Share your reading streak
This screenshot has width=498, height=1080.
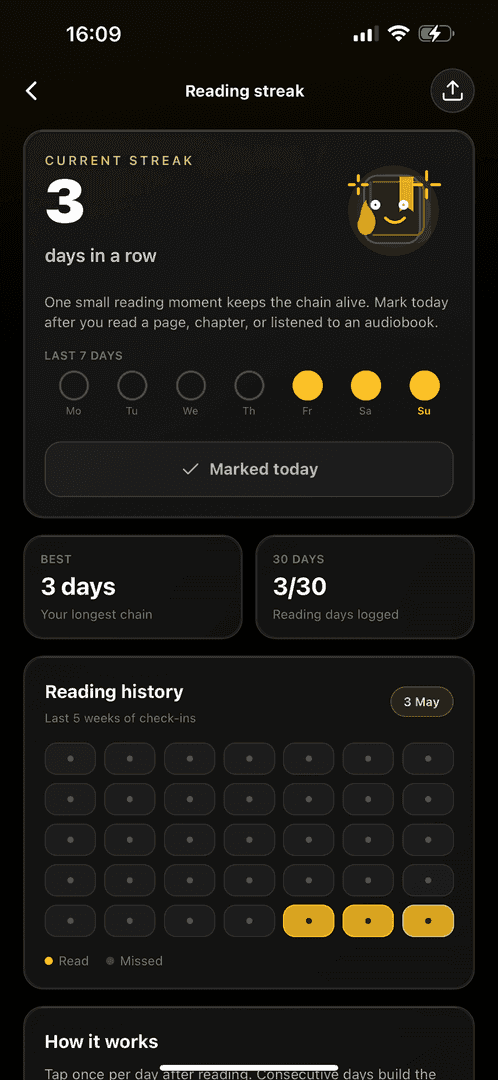click(452, 91)
